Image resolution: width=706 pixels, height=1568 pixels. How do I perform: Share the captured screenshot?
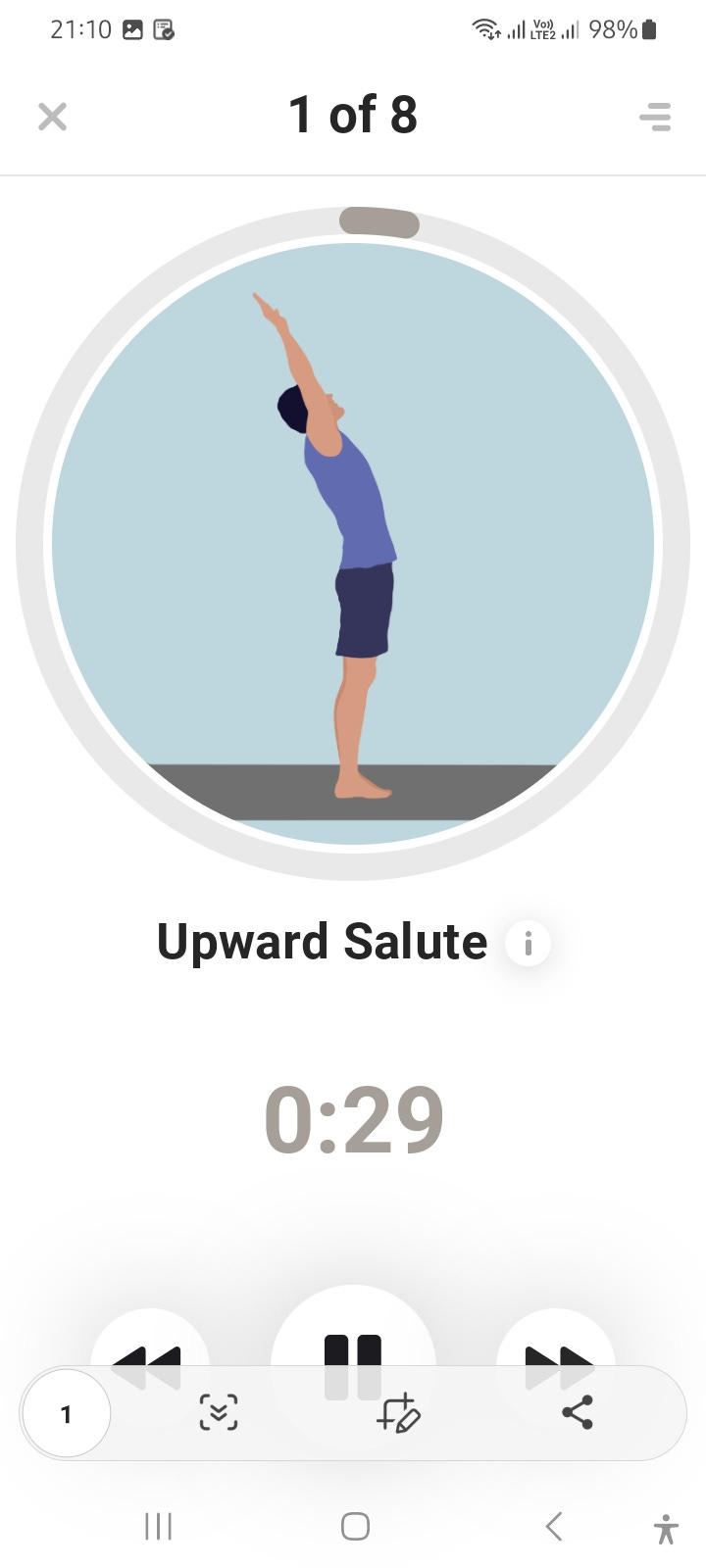point(577,1413)
